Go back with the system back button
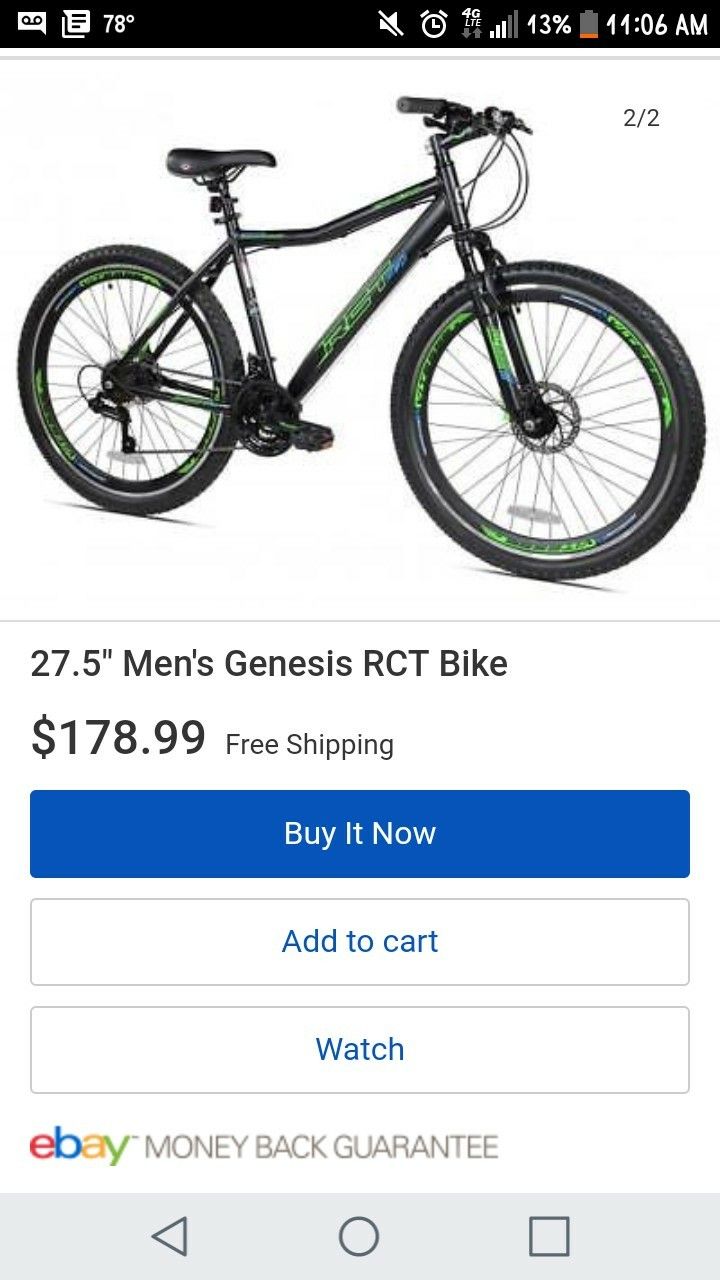This screenshot has width=720, height=1280. (x=170, y=1236)
